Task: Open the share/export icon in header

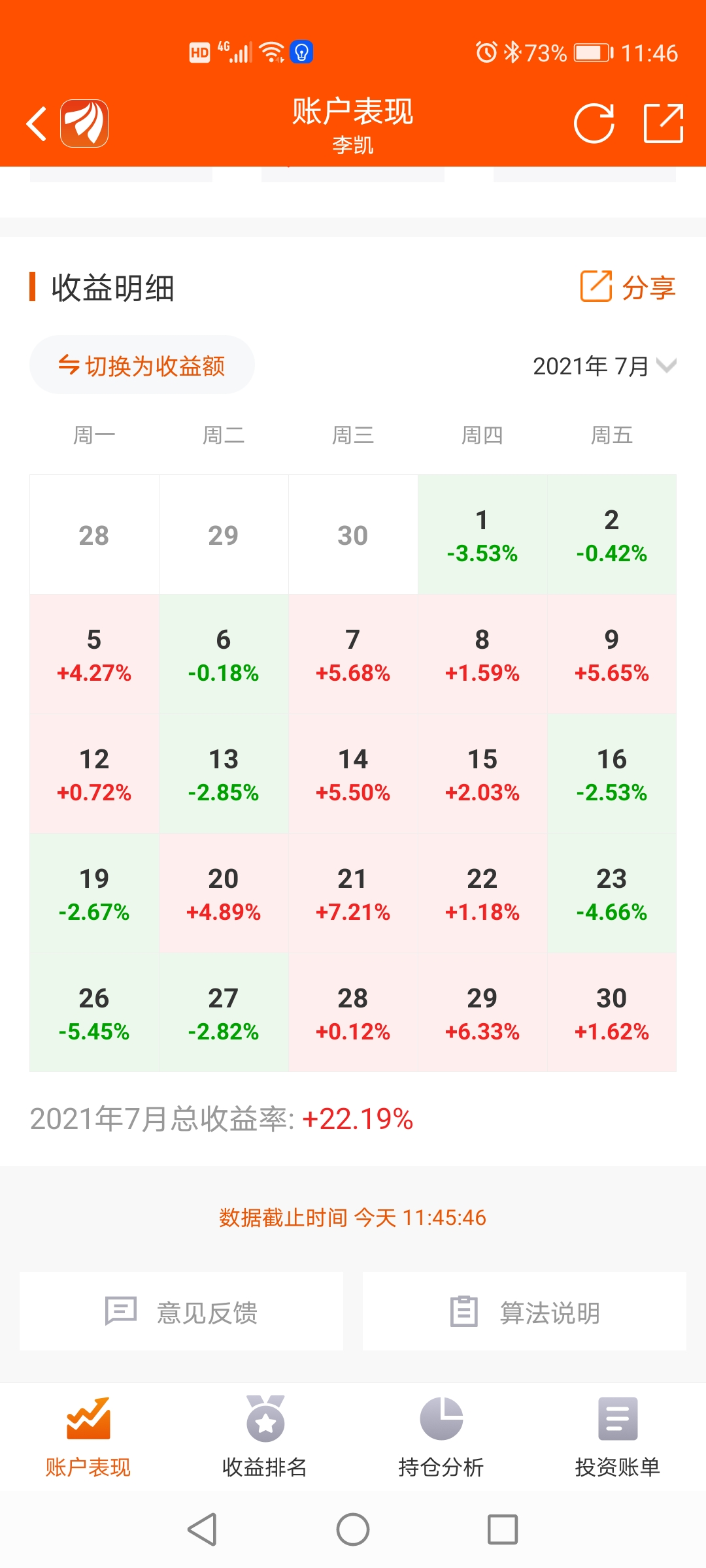Action: coord(663,123)
